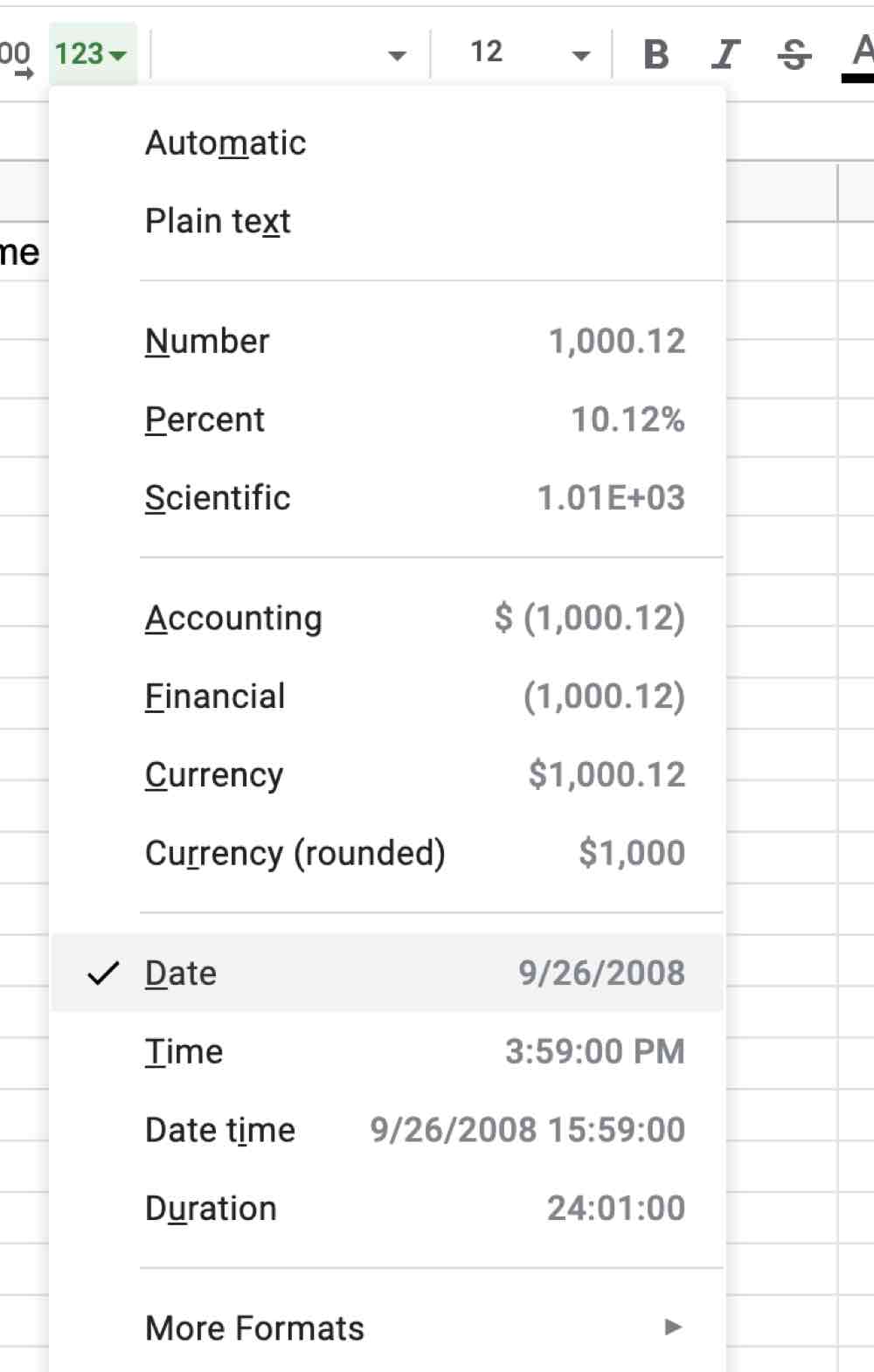
Task: Apply strikethrough formatting
Action: [x=794, y=53]
